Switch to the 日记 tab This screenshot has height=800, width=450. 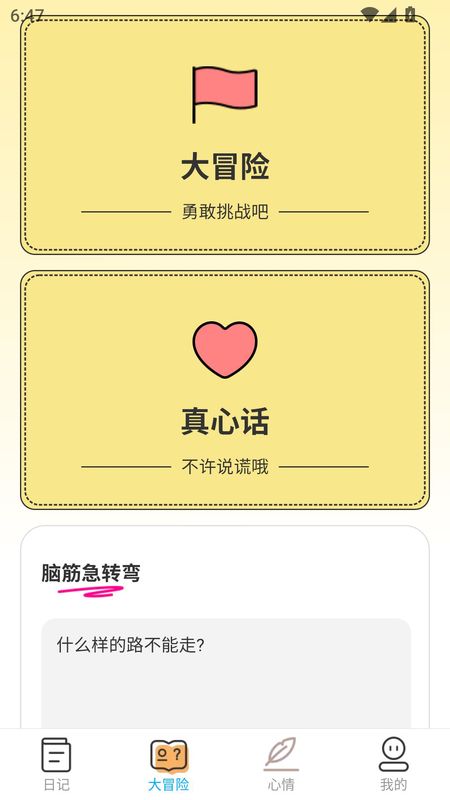(x=56, y=764)
